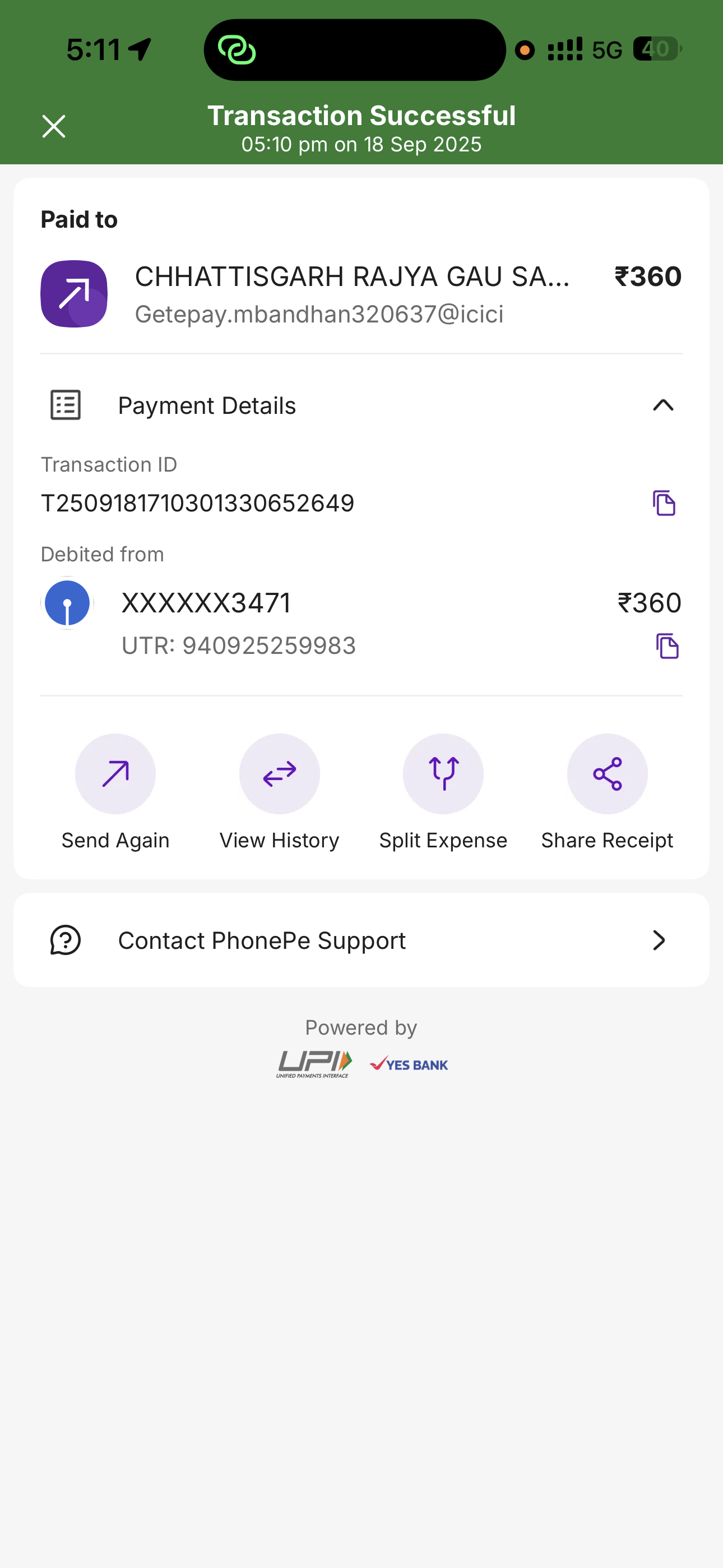This screenshot has width=723, height=1568.
Task: Copy the Transaction ID
Action: click(664, 504)
